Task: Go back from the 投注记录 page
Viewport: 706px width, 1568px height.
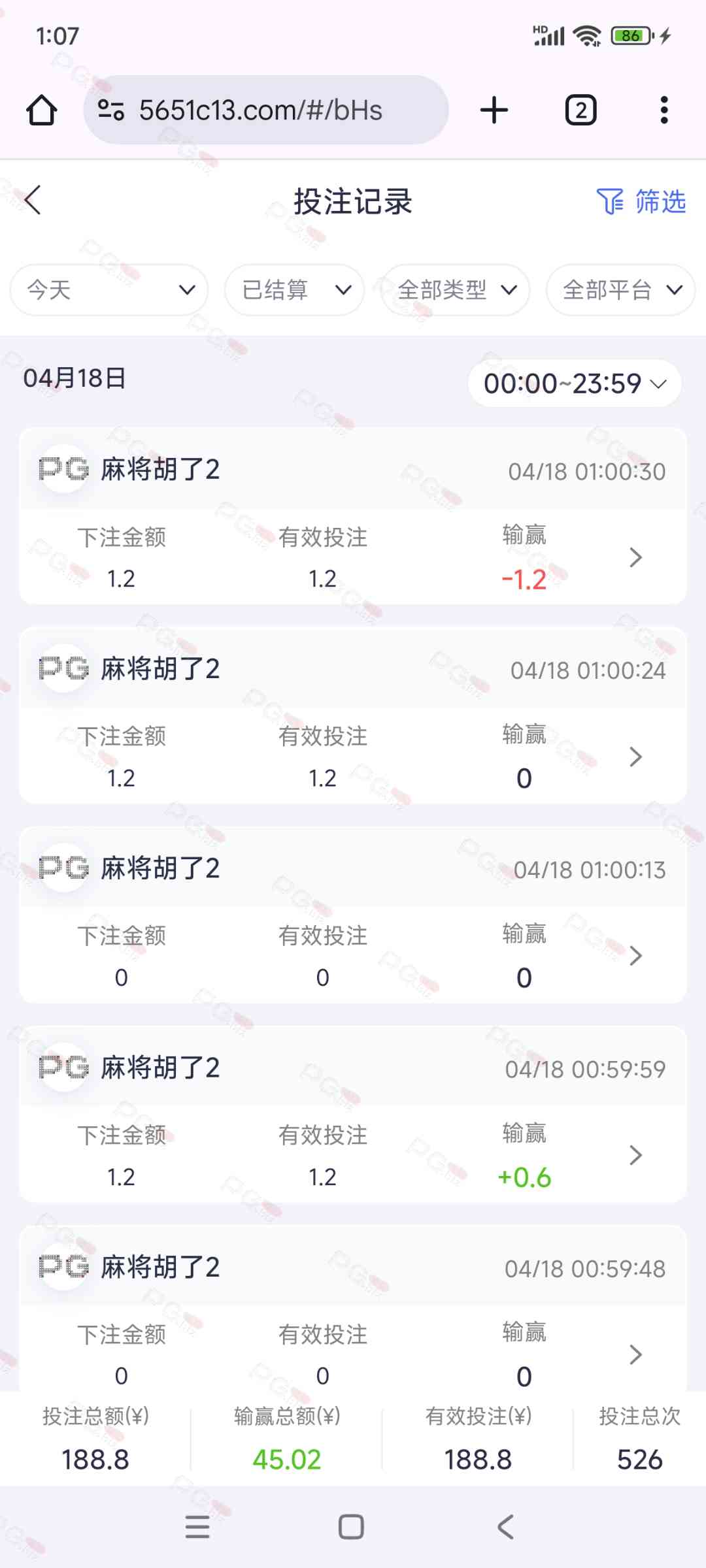Action: (x=33, y=200)
